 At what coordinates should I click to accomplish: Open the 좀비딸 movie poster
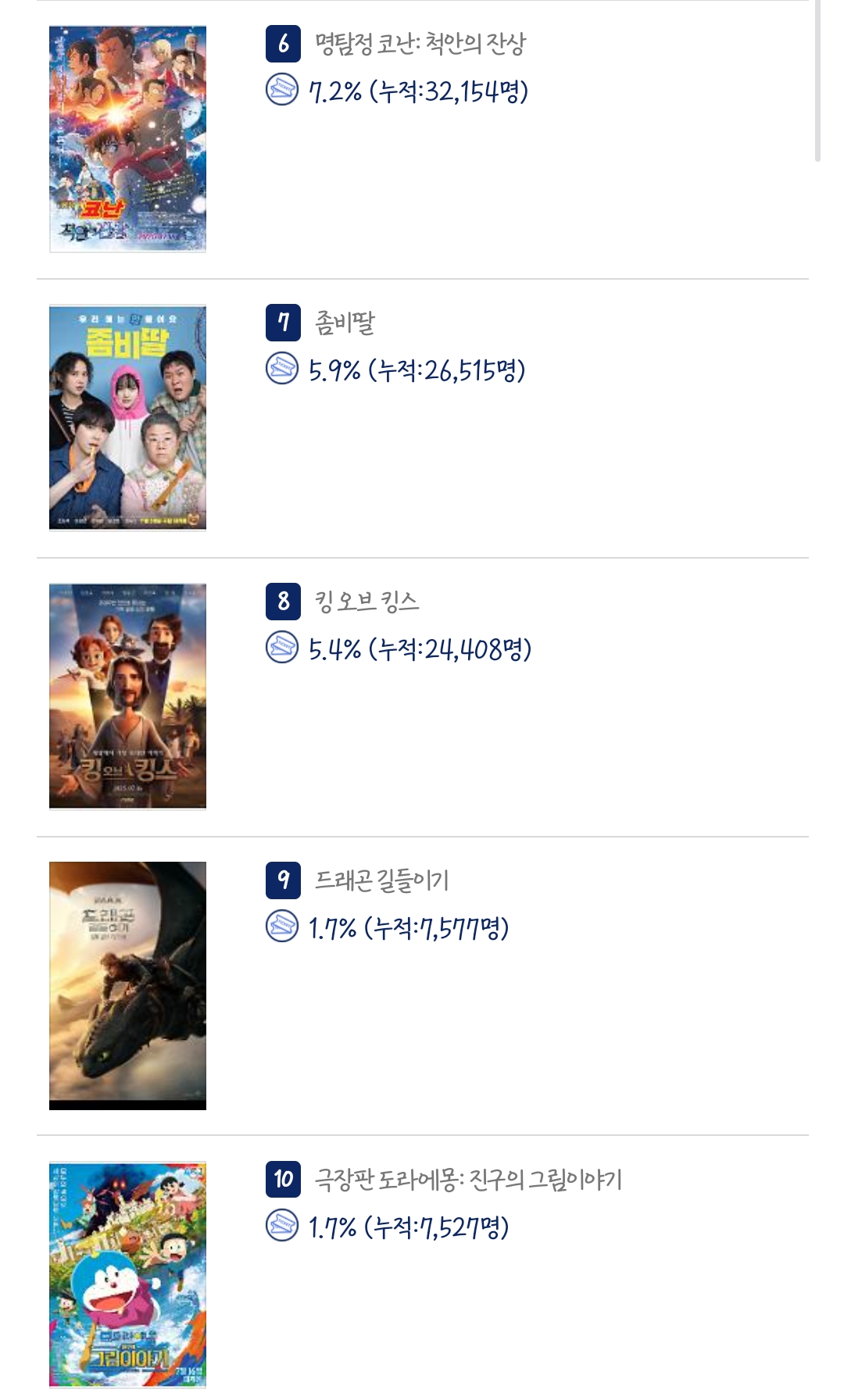point(127,417)
